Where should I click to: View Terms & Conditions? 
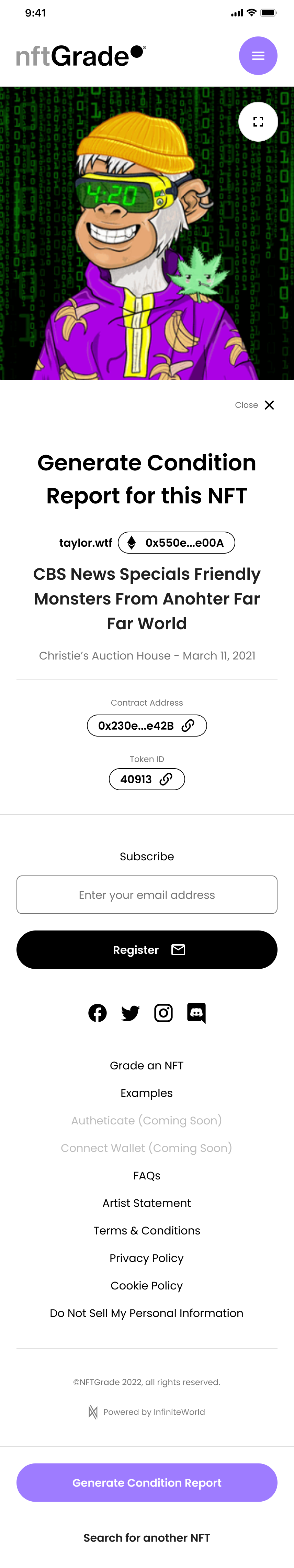coord(147,1231)
